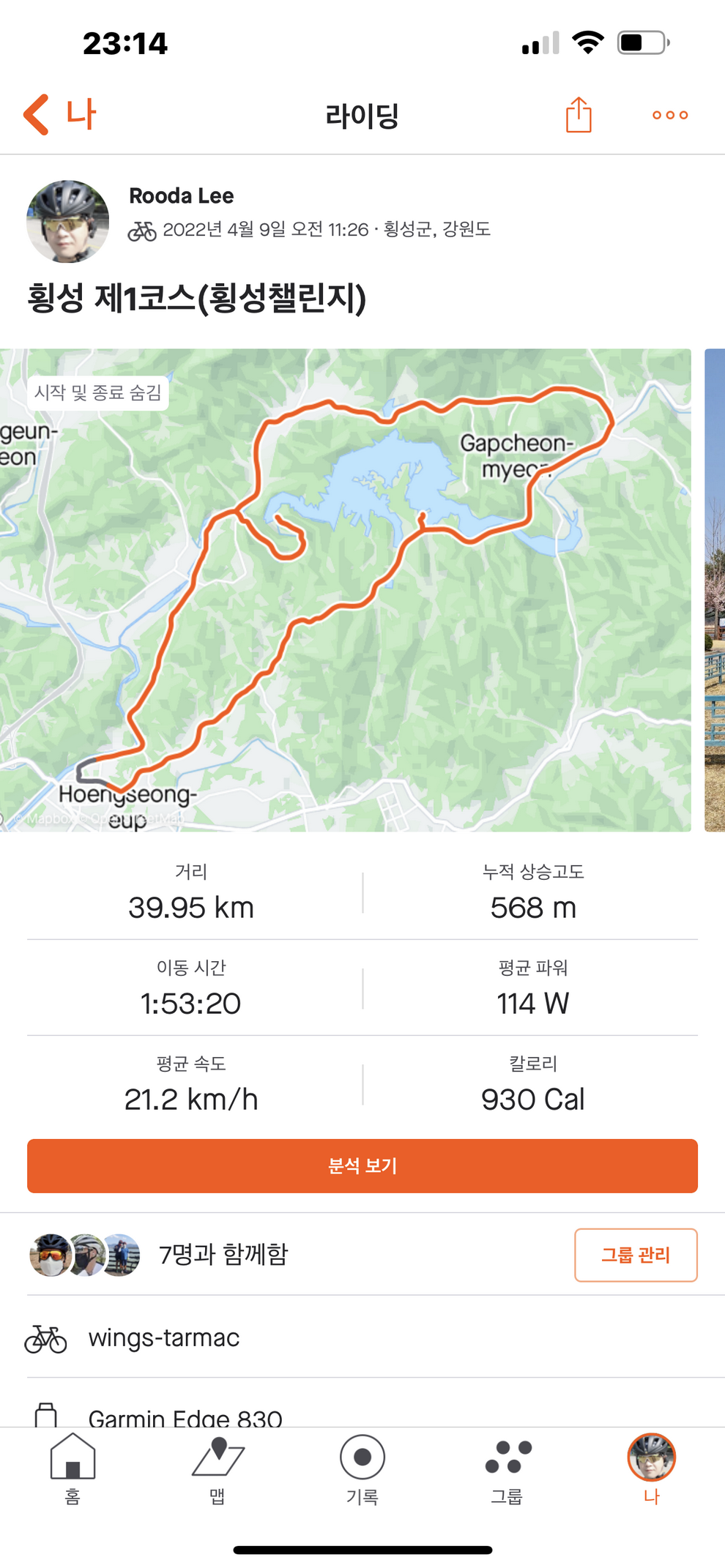The width and height of the screenshot is (725, 1568).
Task: Select the 나 tab in bottom bar
Action: coord(651,1468)
